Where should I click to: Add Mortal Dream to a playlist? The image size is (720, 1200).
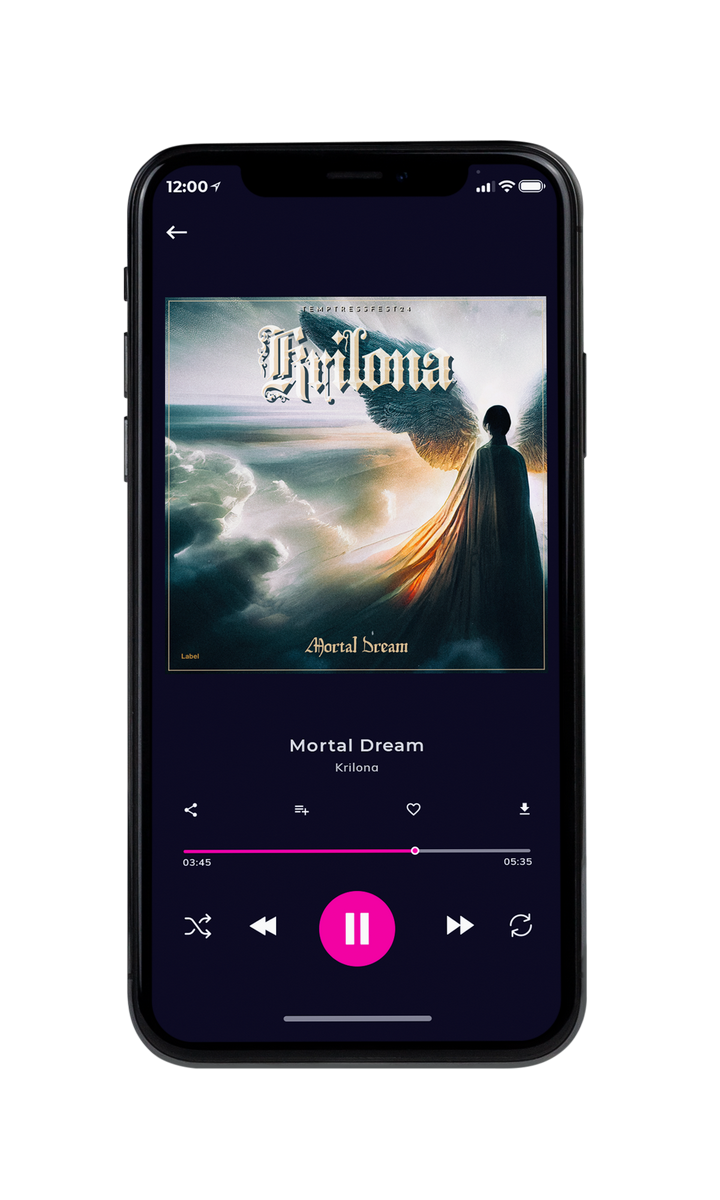301,810
